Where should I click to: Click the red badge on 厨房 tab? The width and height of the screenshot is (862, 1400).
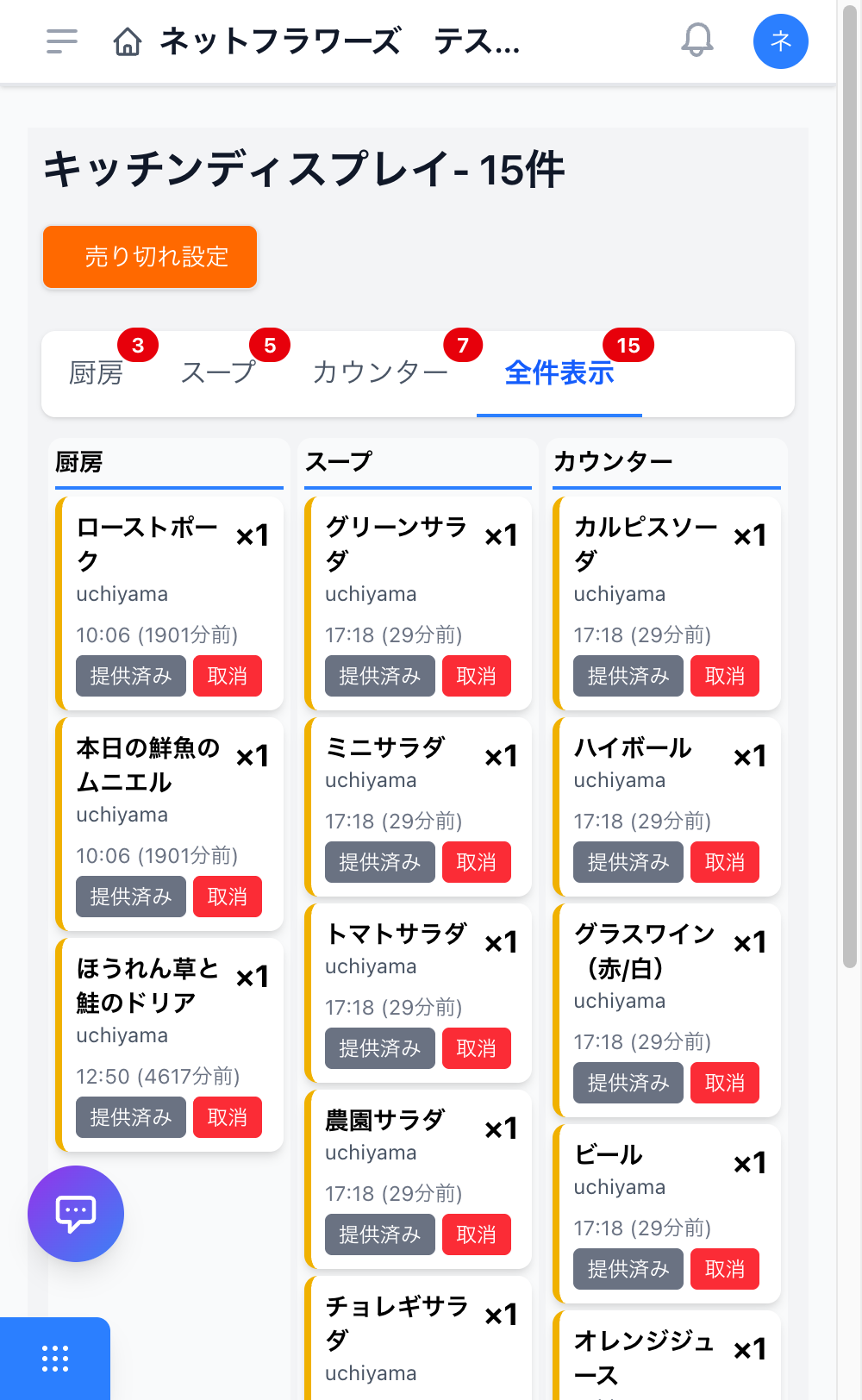pyautogui.click(x=138, y=345)
